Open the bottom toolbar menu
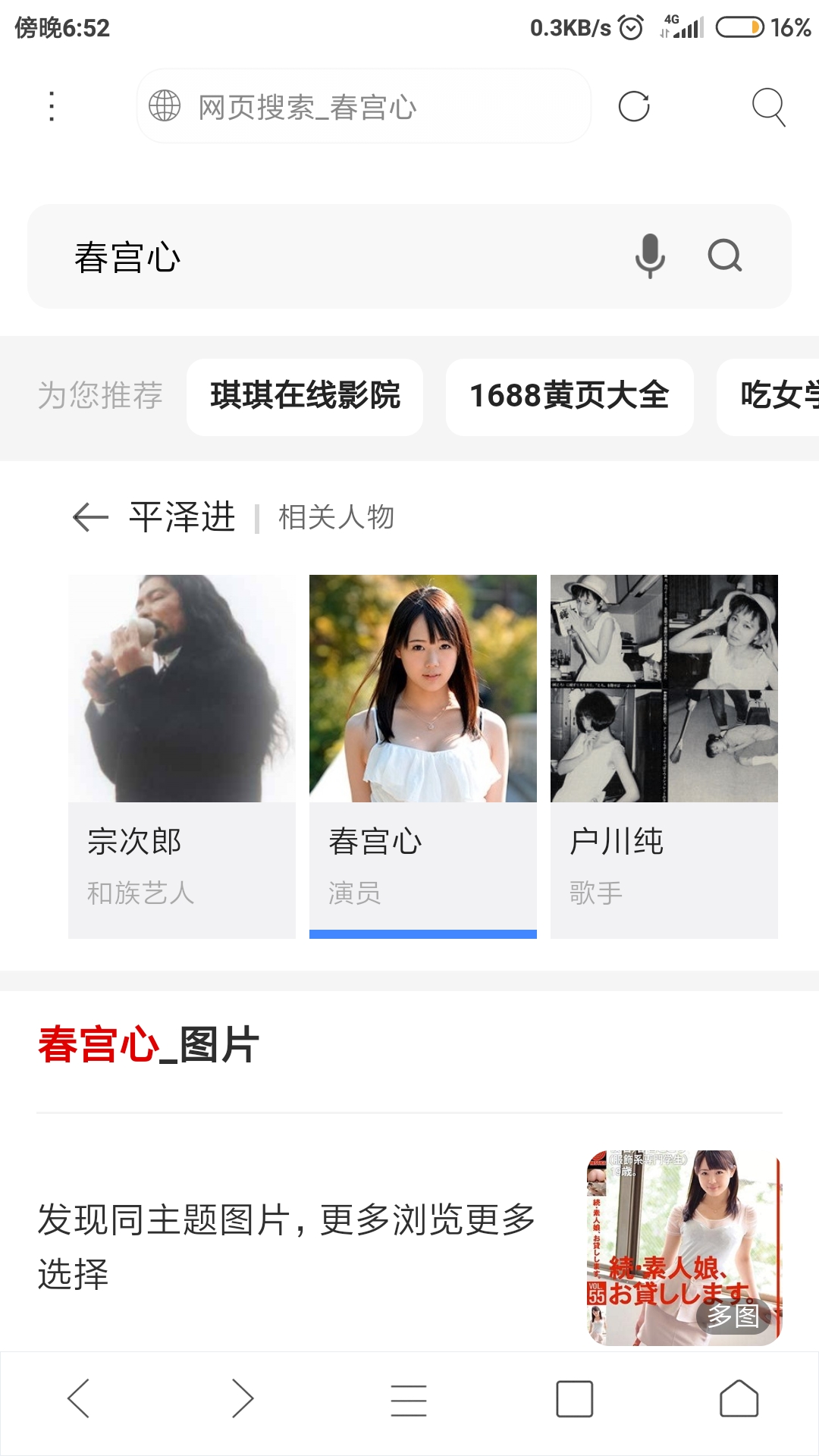This screenshot has width=819, height=1456. [x=409, y=1399]
